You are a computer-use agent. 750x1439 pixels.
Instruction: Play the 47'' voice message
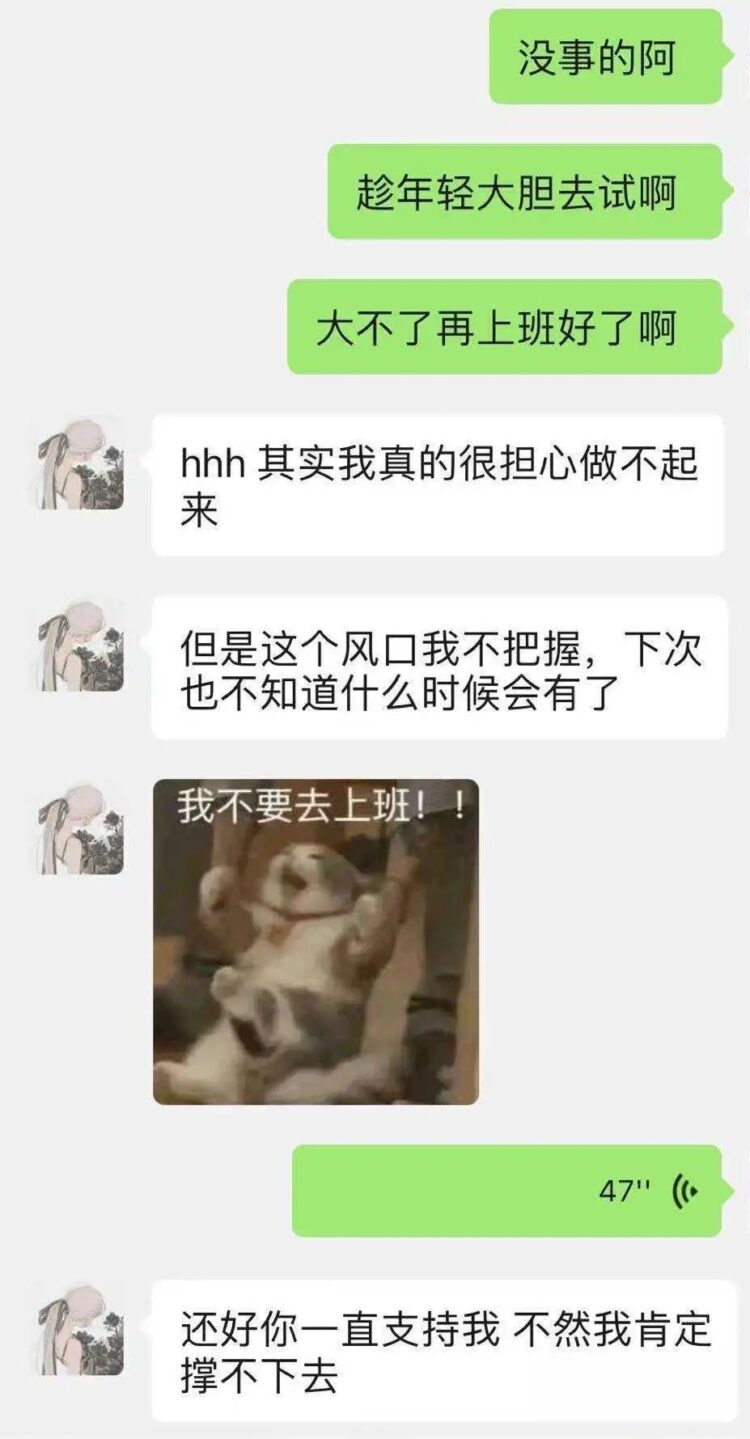pos(507,1190)
